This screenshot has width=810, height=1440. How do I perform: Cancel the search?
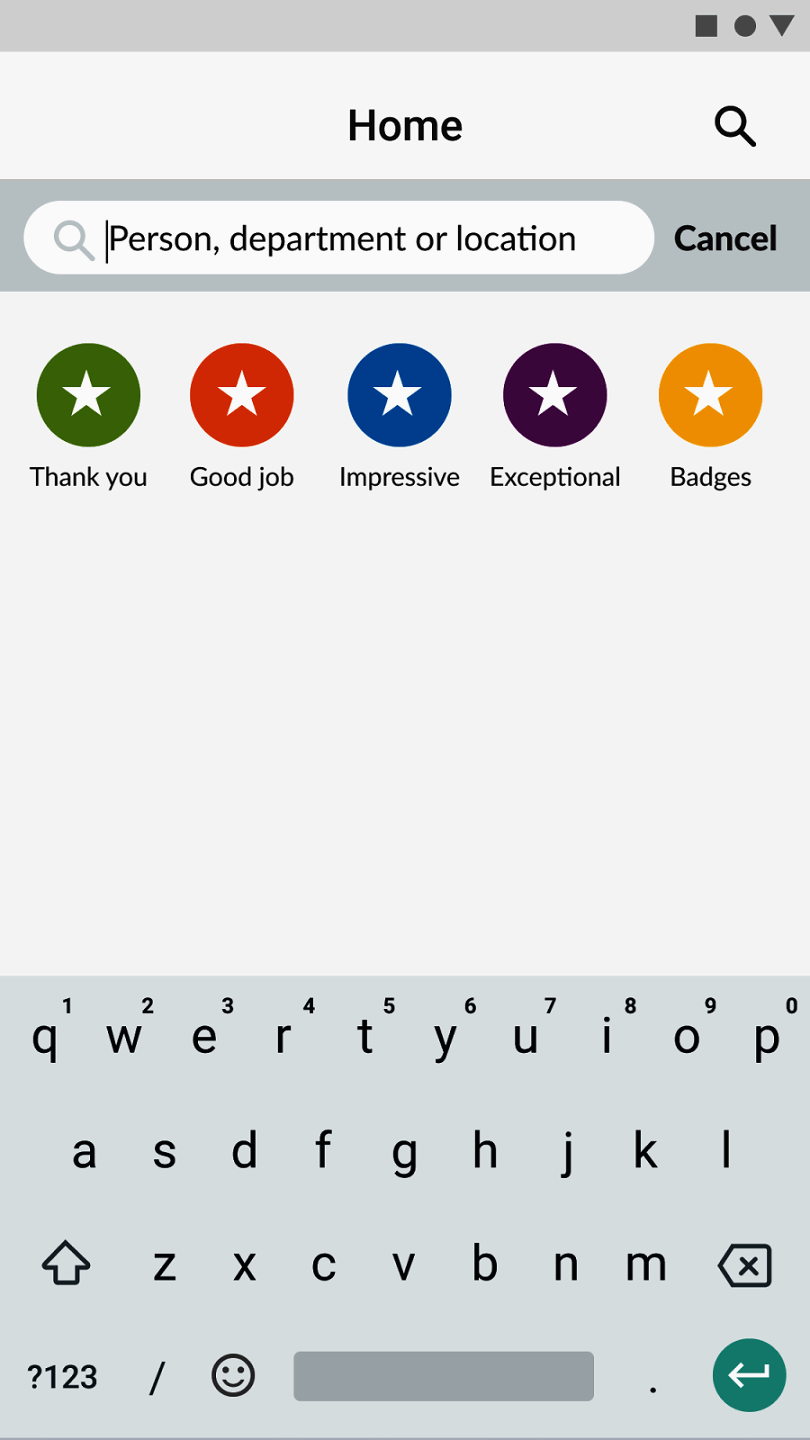pyautogui.click(x=725, y=239)
